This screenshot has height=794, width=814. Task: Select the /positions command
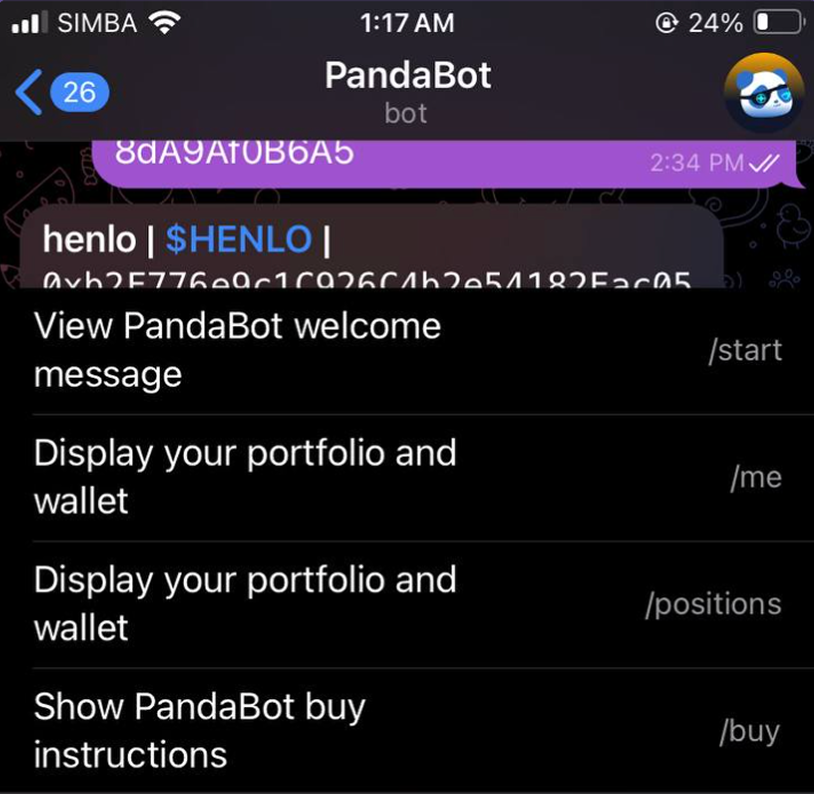407,604
